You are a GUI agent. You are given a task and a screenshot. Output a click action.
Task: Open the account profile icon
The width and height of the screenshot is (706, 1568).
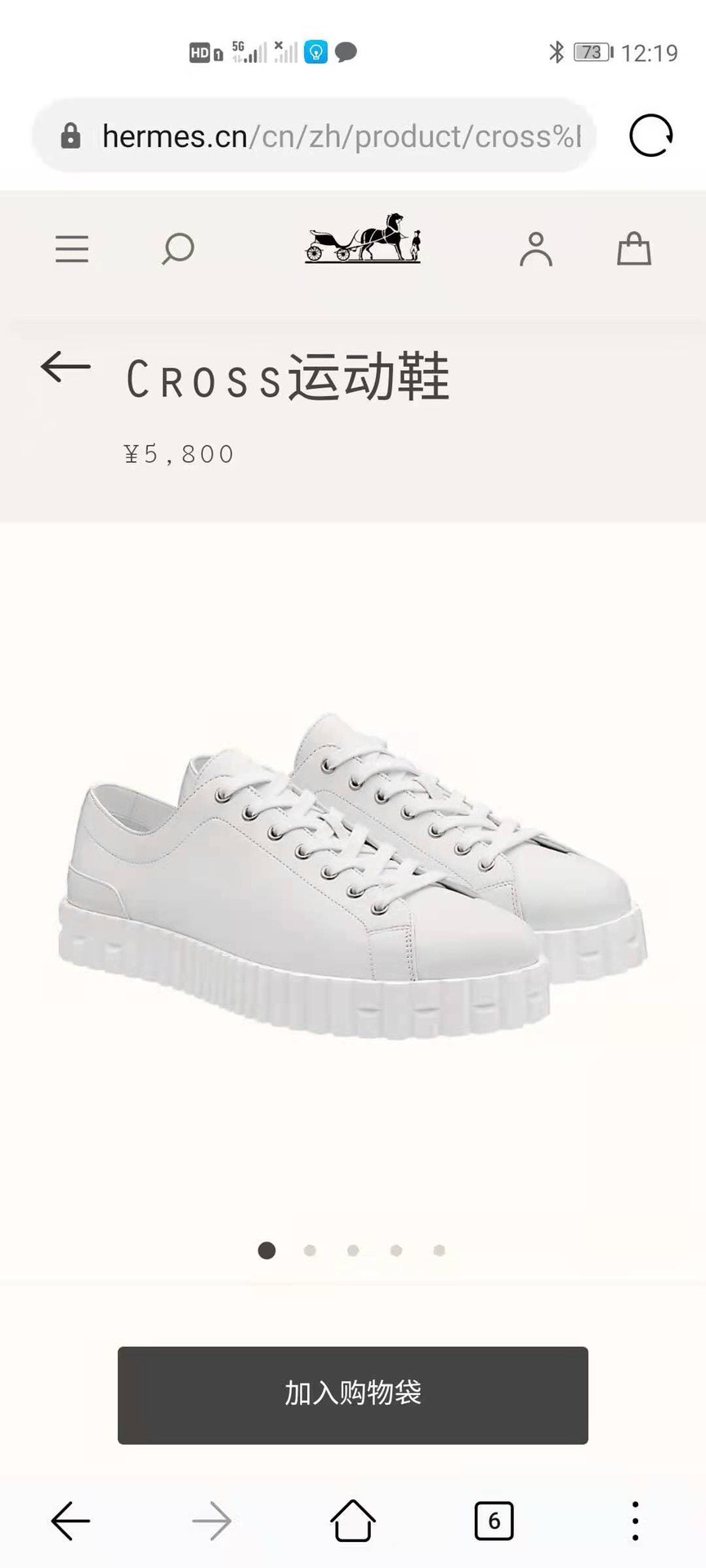pyautogui.click(x=536, y=249)
